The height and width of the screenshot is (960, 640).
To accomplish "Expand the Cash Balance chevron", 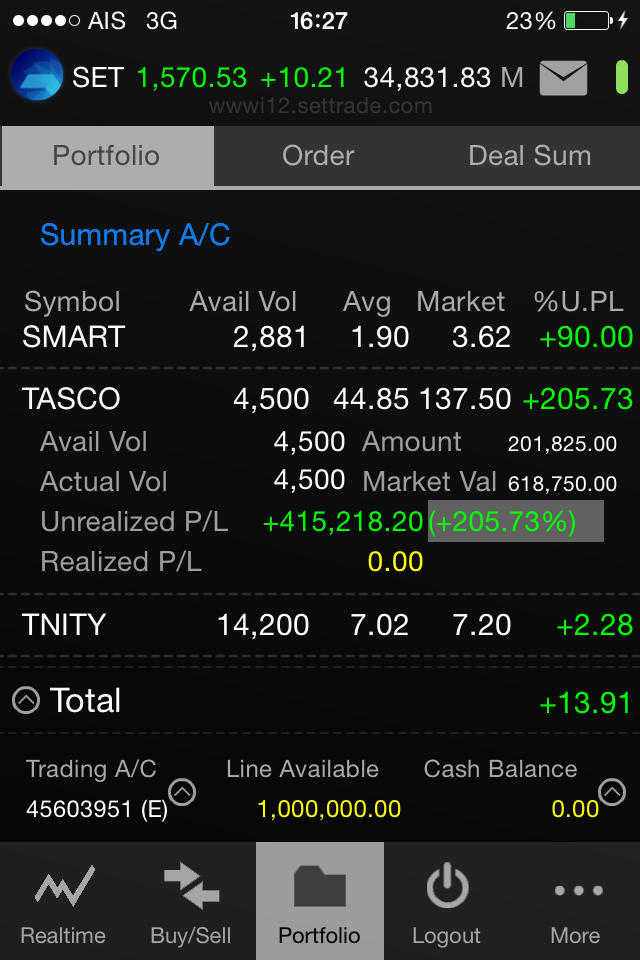I will point(611,792).
